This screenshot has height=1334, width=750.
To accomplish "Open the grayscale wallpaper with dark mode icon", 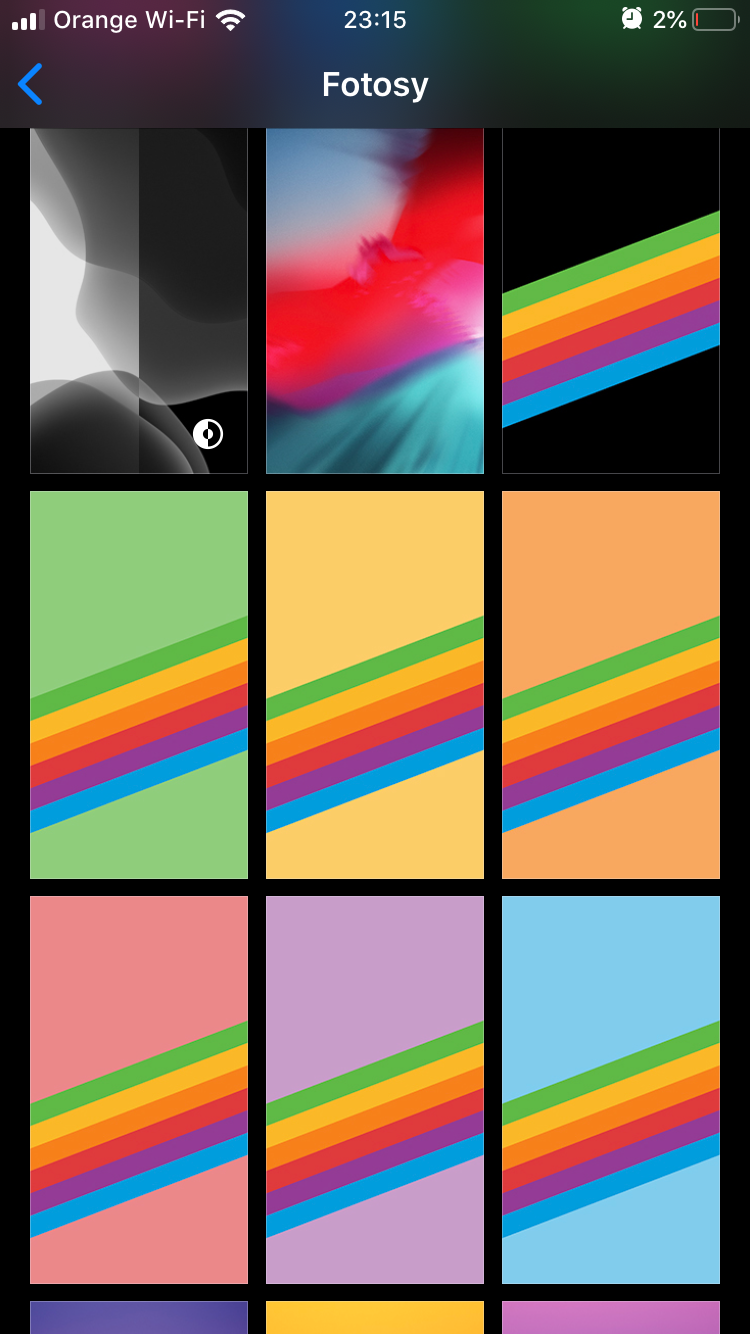I will coord(139,300).
